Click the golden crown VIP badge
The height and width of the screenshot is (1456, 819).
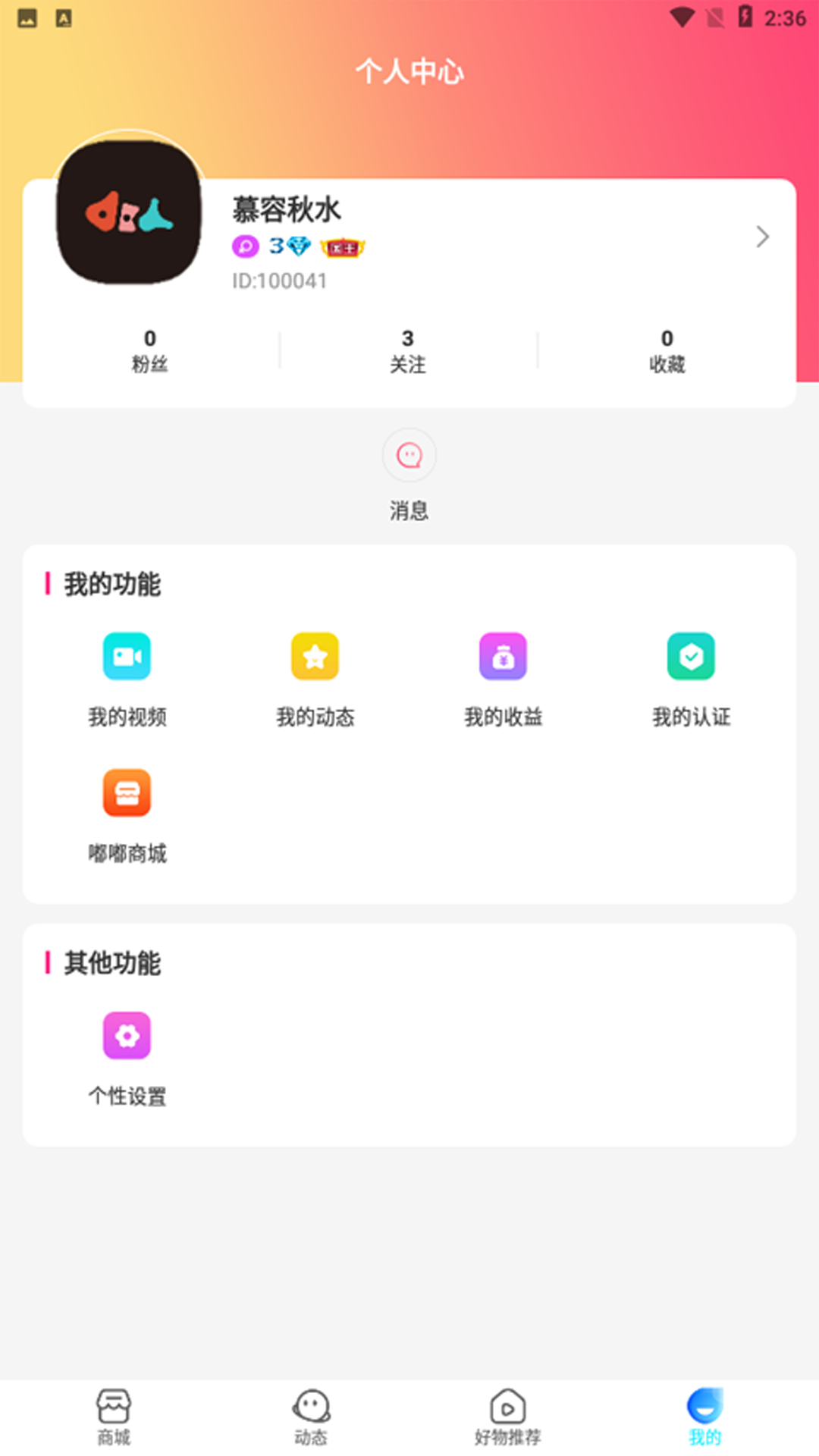pos(342,246)
